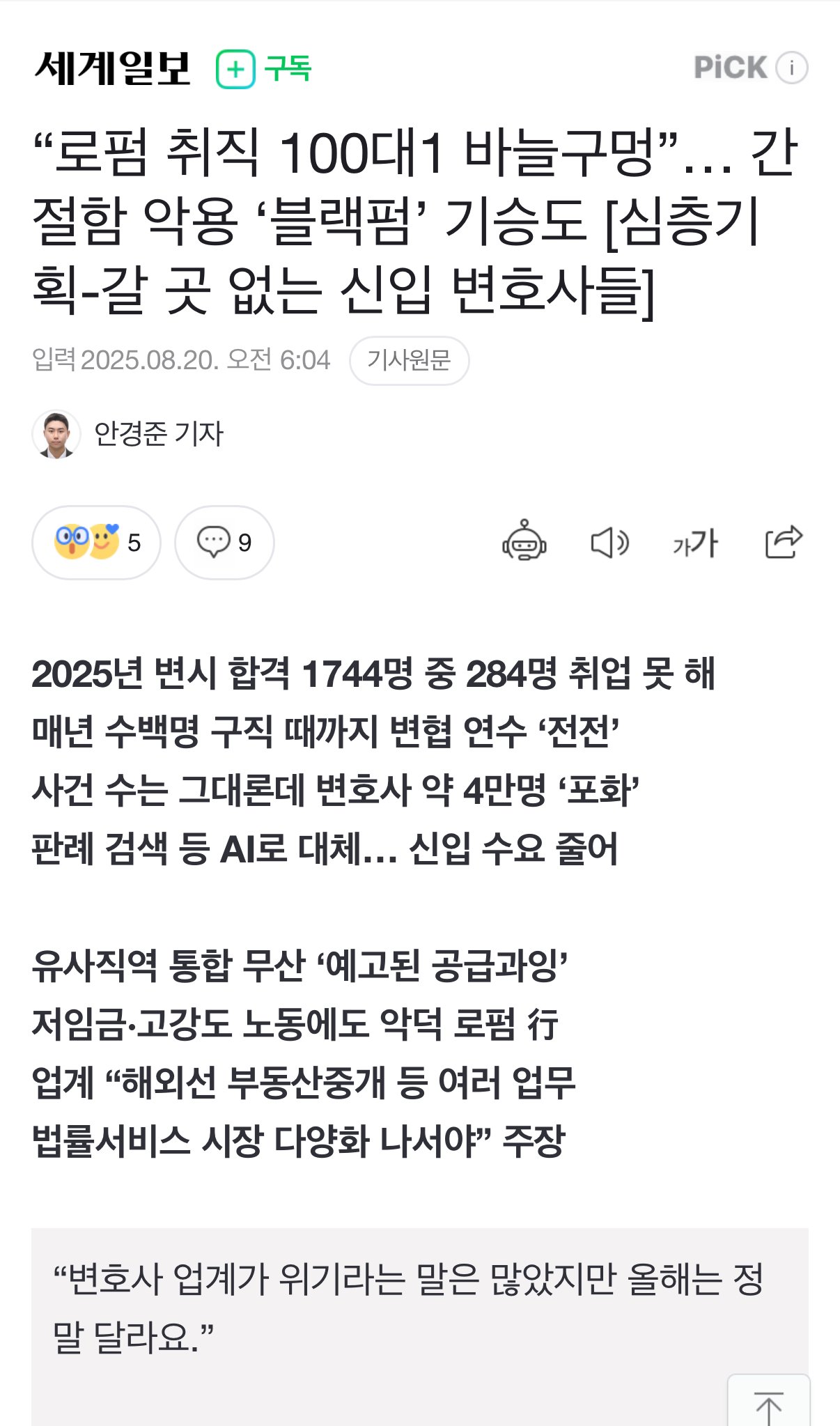Share this article
The height and width of the screenshot is (1426, 840).
pyautogui.click(x=784, y=541)
